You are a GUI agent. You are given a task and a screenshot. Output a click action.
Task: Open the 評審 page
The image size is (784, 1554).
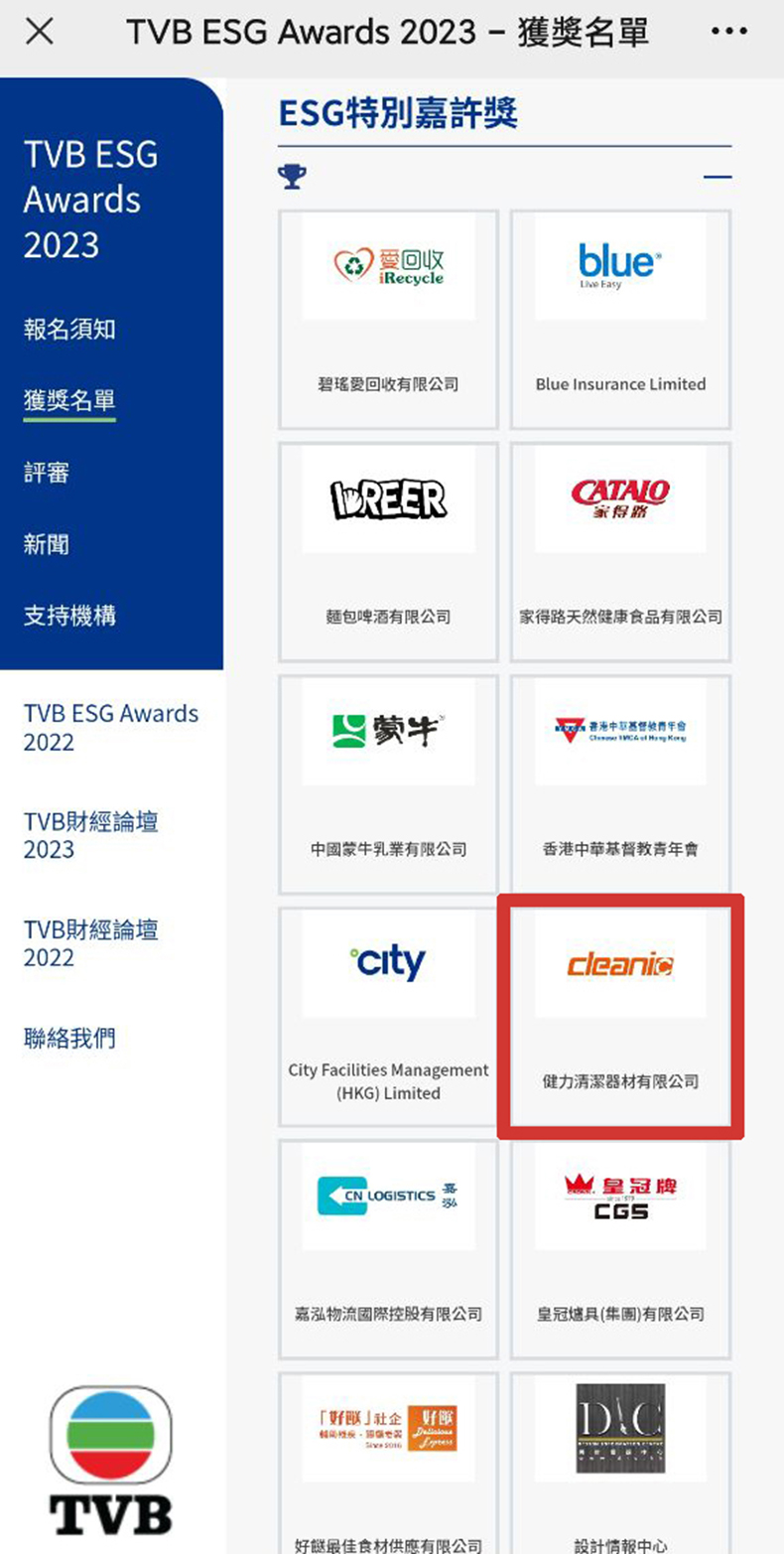[x=47, y=473]
